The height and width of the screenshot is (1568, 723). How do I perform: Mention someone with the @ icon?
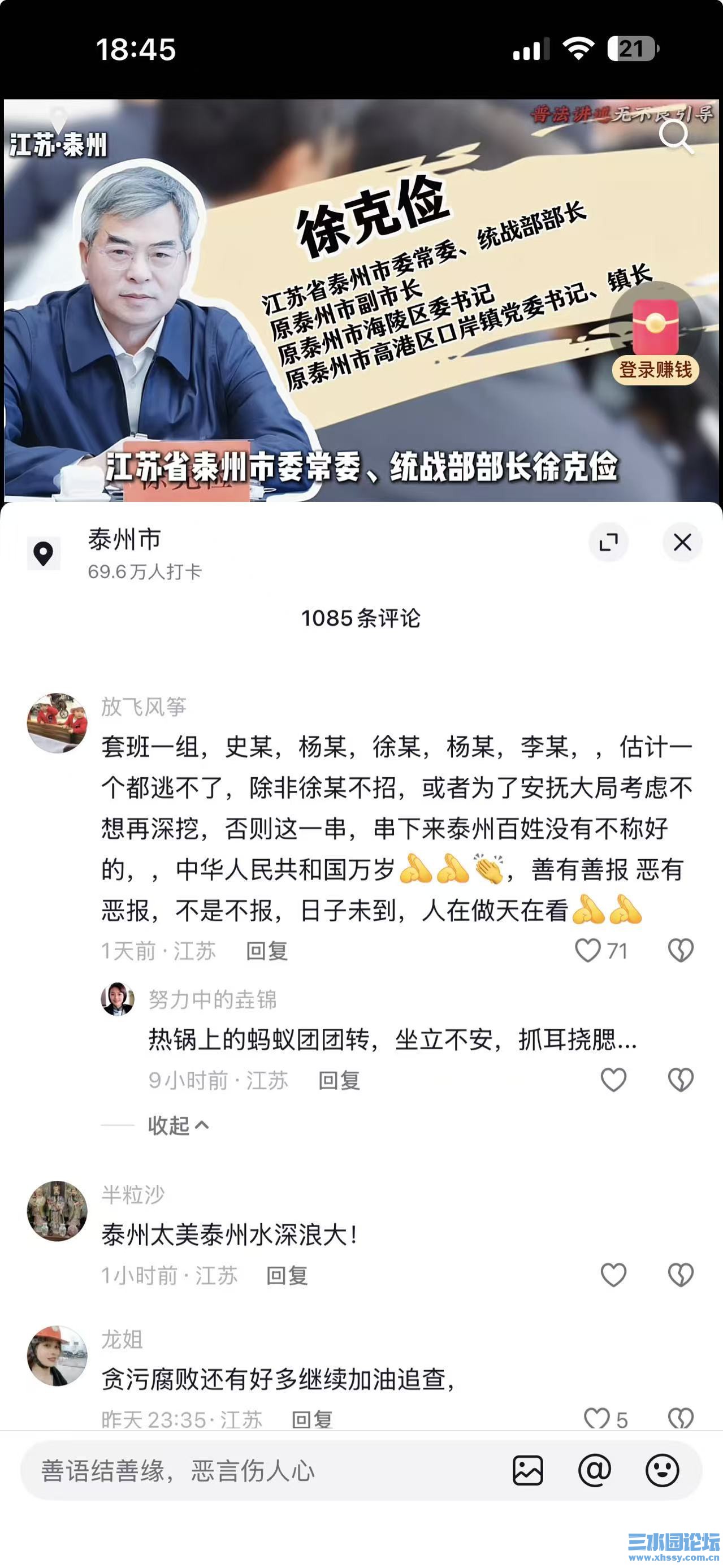click(595, 1471)
